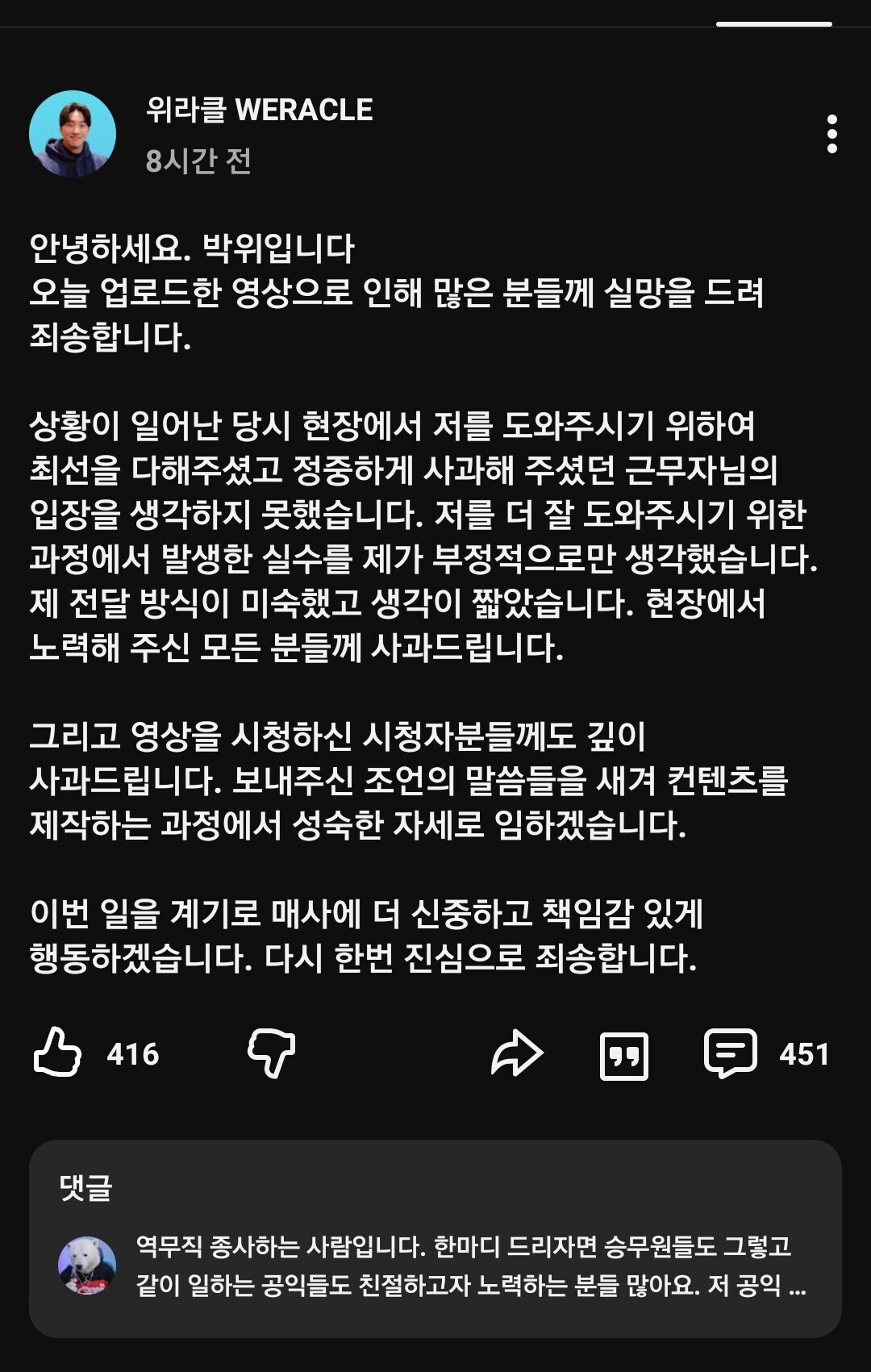Open the 451 comments icon
Viewport: 871px width, 1372px height.
[x=730, y=1053]
